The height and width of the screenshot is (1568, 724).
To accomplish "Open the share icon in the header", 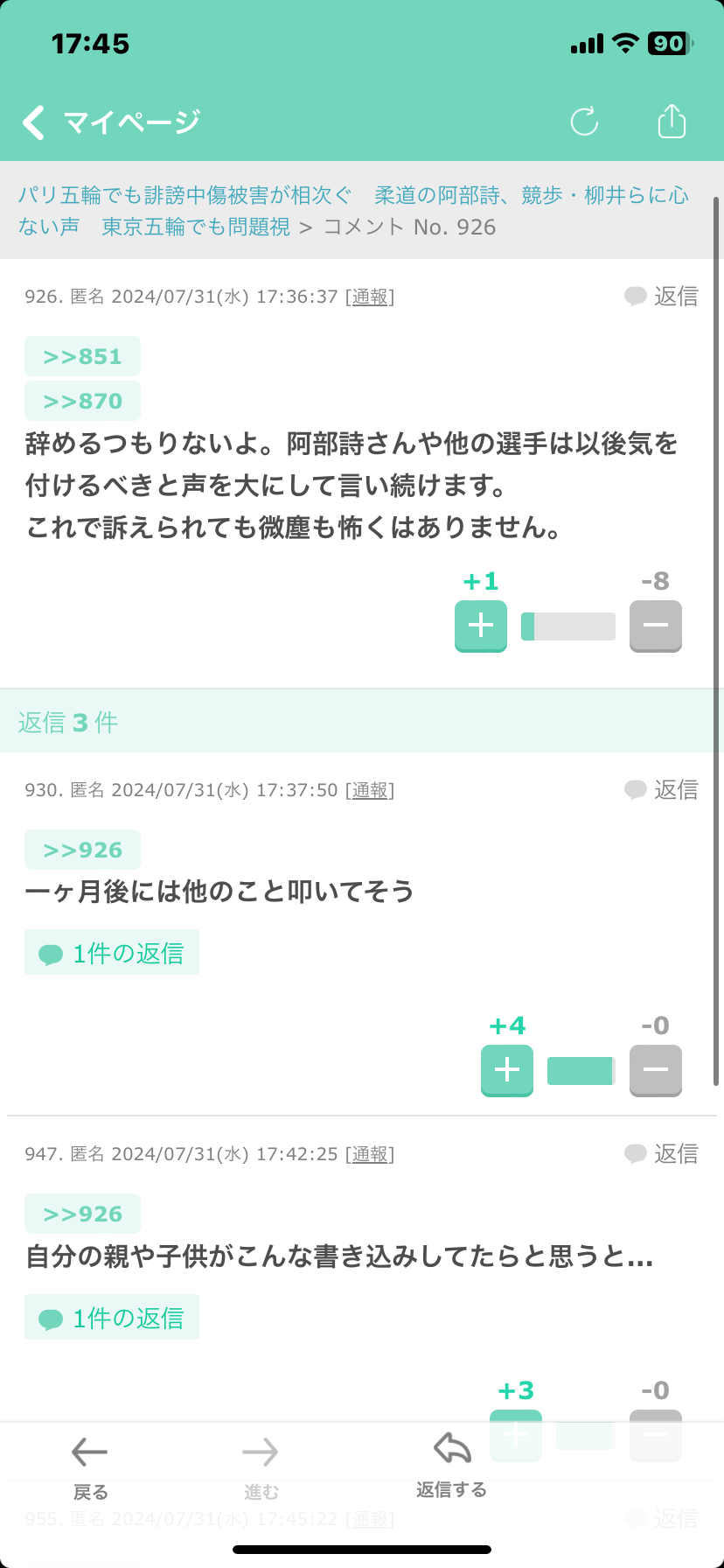I will coord(672,121).
